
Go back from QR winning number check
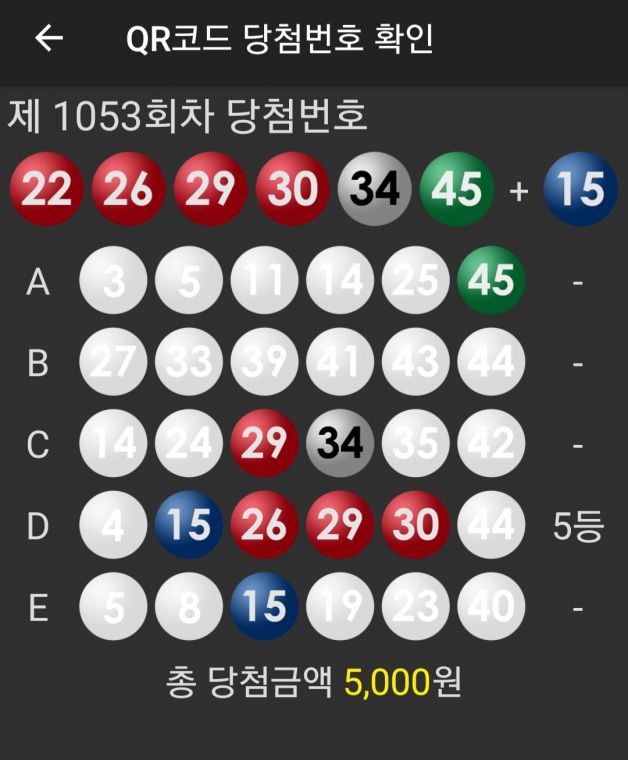[x=48, y=38]
